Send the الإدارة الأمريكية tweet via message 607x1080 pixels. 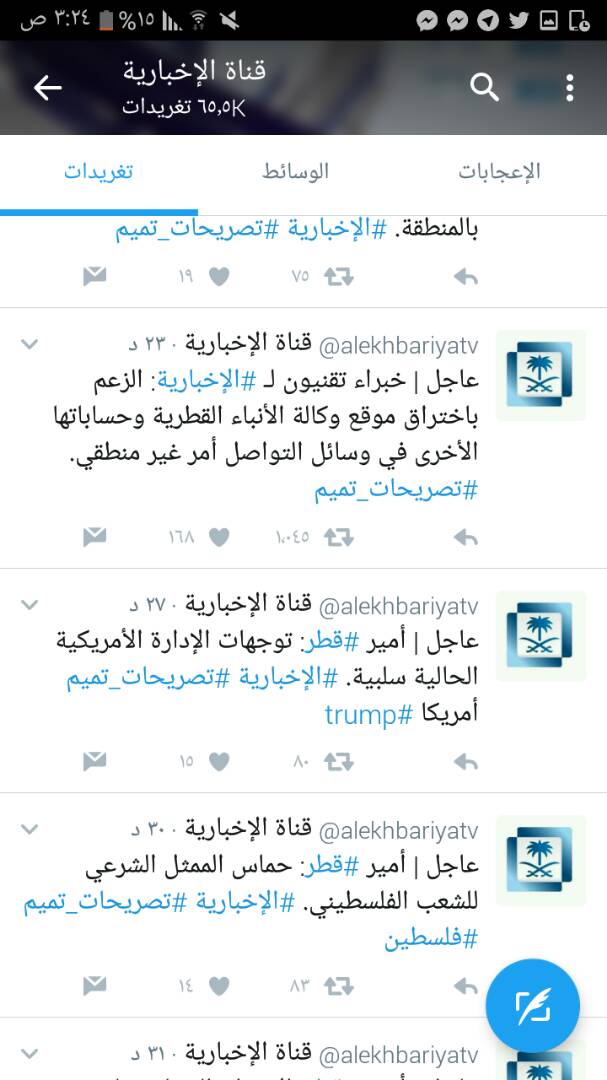click(95, 761)
